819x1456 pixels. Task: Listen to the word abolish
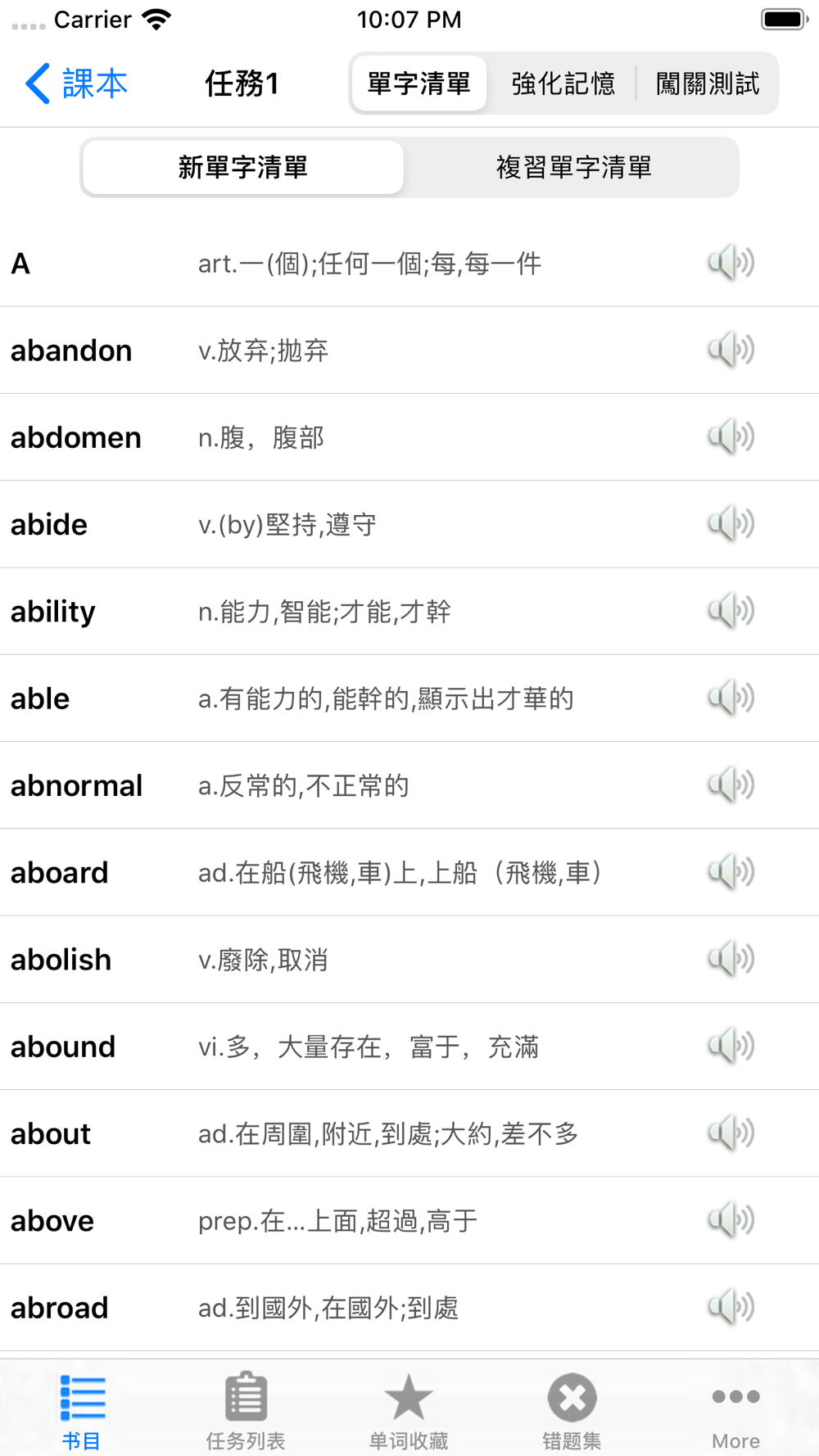click(x=731, y=959)
